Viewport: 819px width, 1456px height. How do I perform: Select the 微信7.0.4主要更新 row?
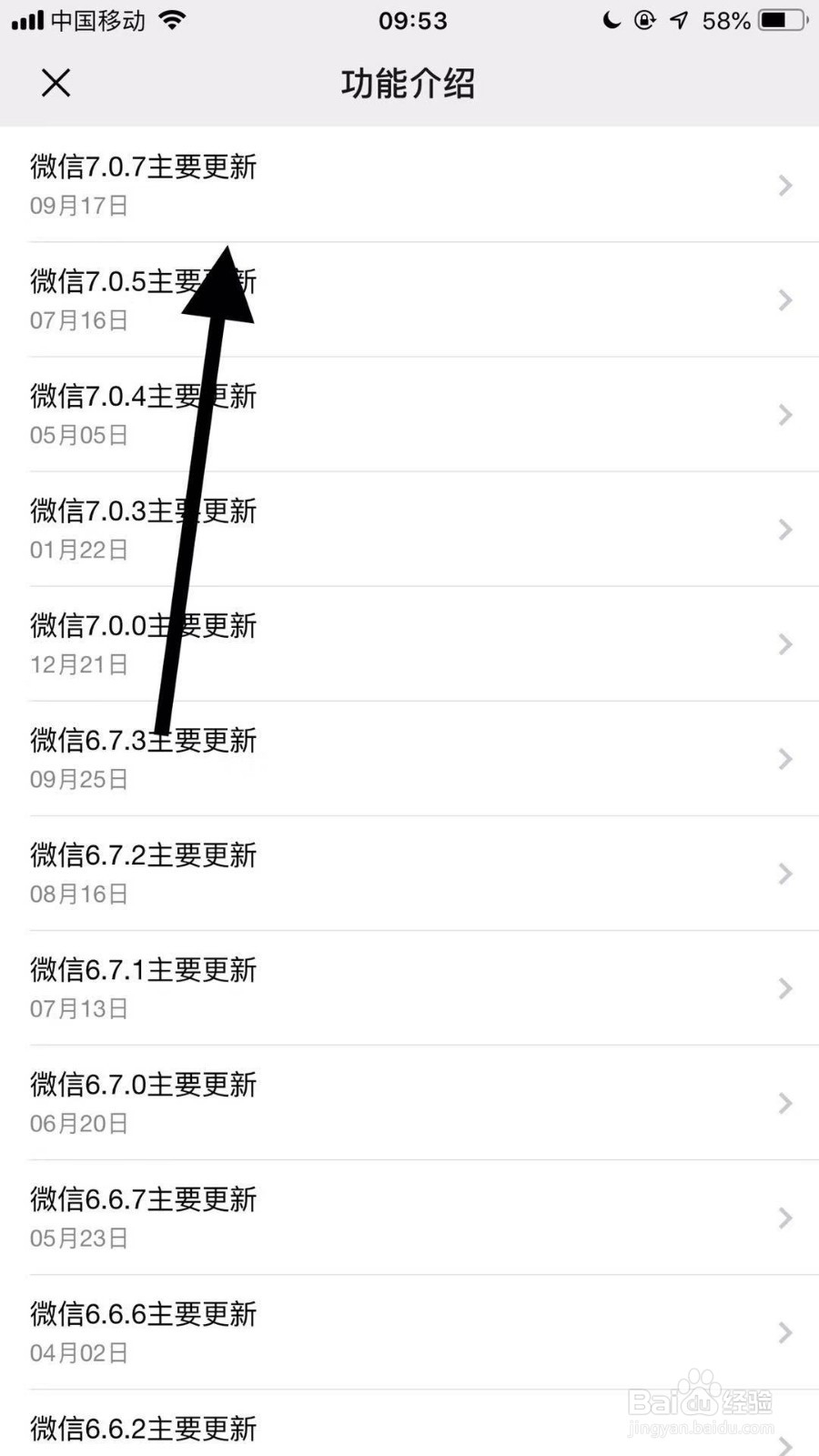tap(409, 415)
